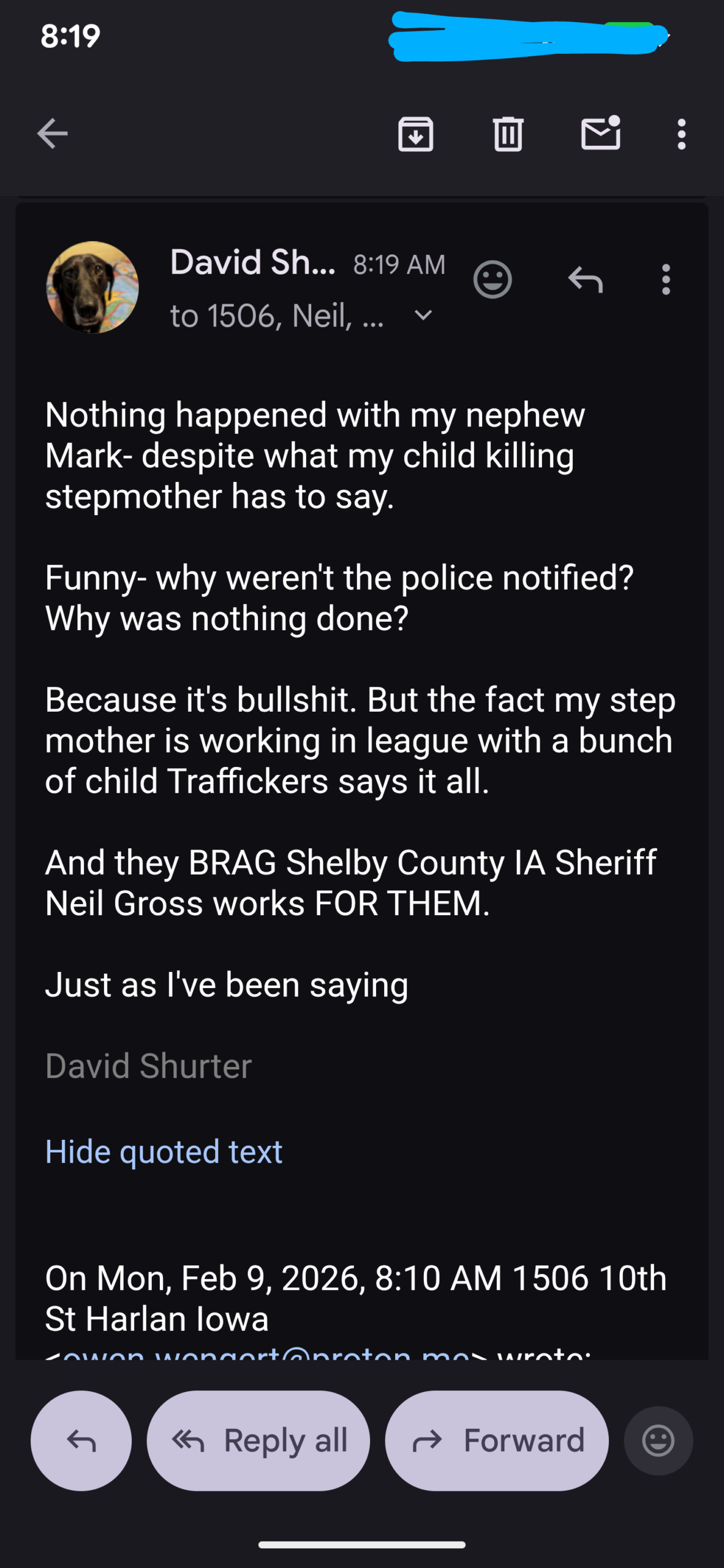
Task: Go back to the inbox
Action: [52, 134]
